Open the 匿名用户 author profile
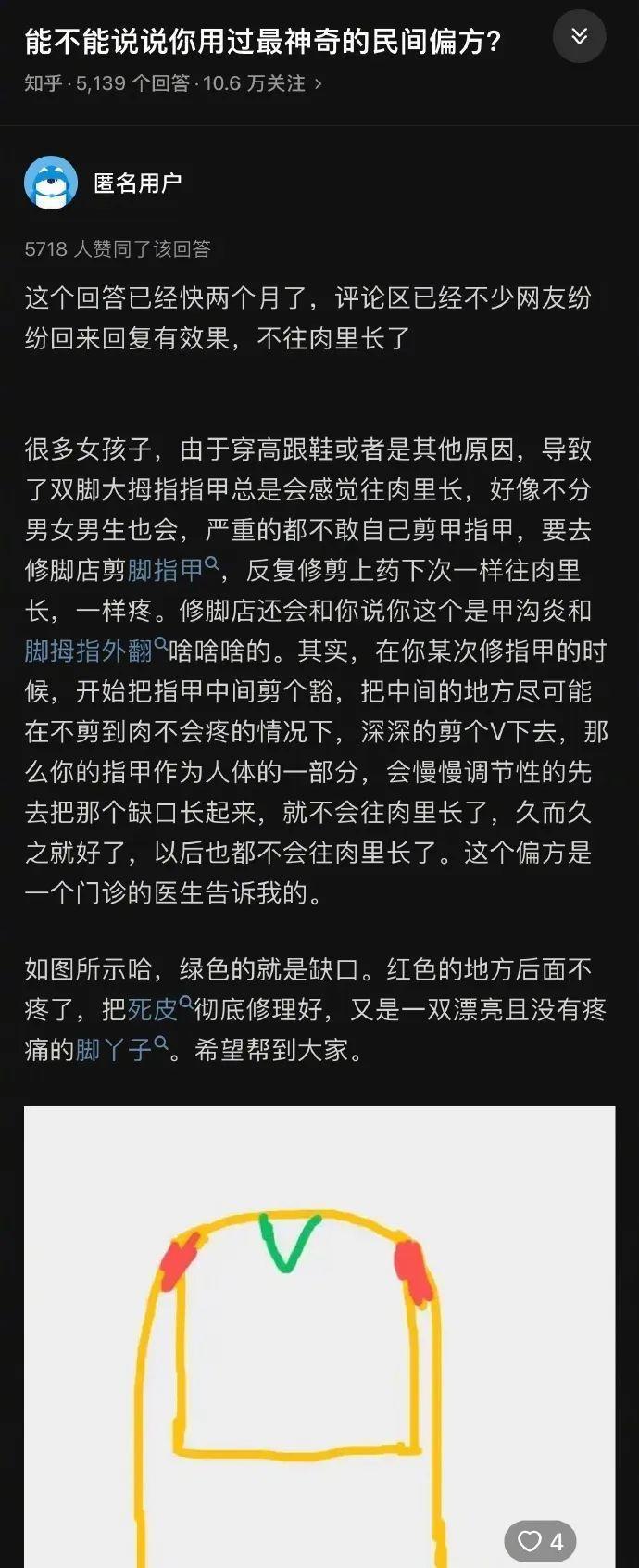The image size is (639, 1568). [137, 183]
